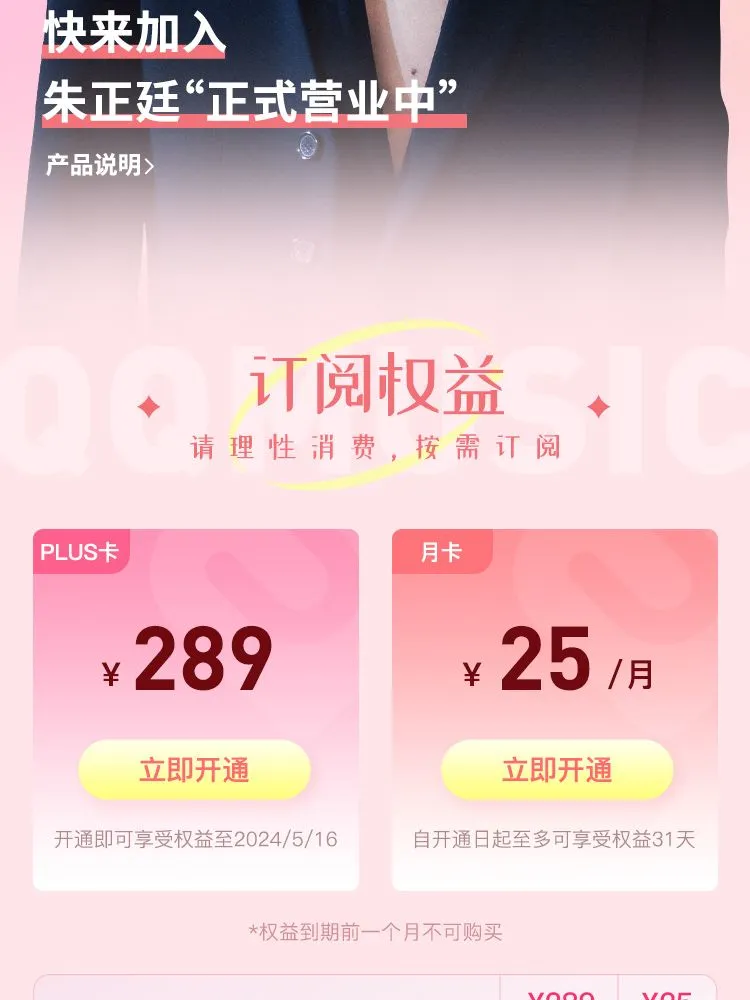Tap 立即开通 under the ¥25 月卡

557,770
